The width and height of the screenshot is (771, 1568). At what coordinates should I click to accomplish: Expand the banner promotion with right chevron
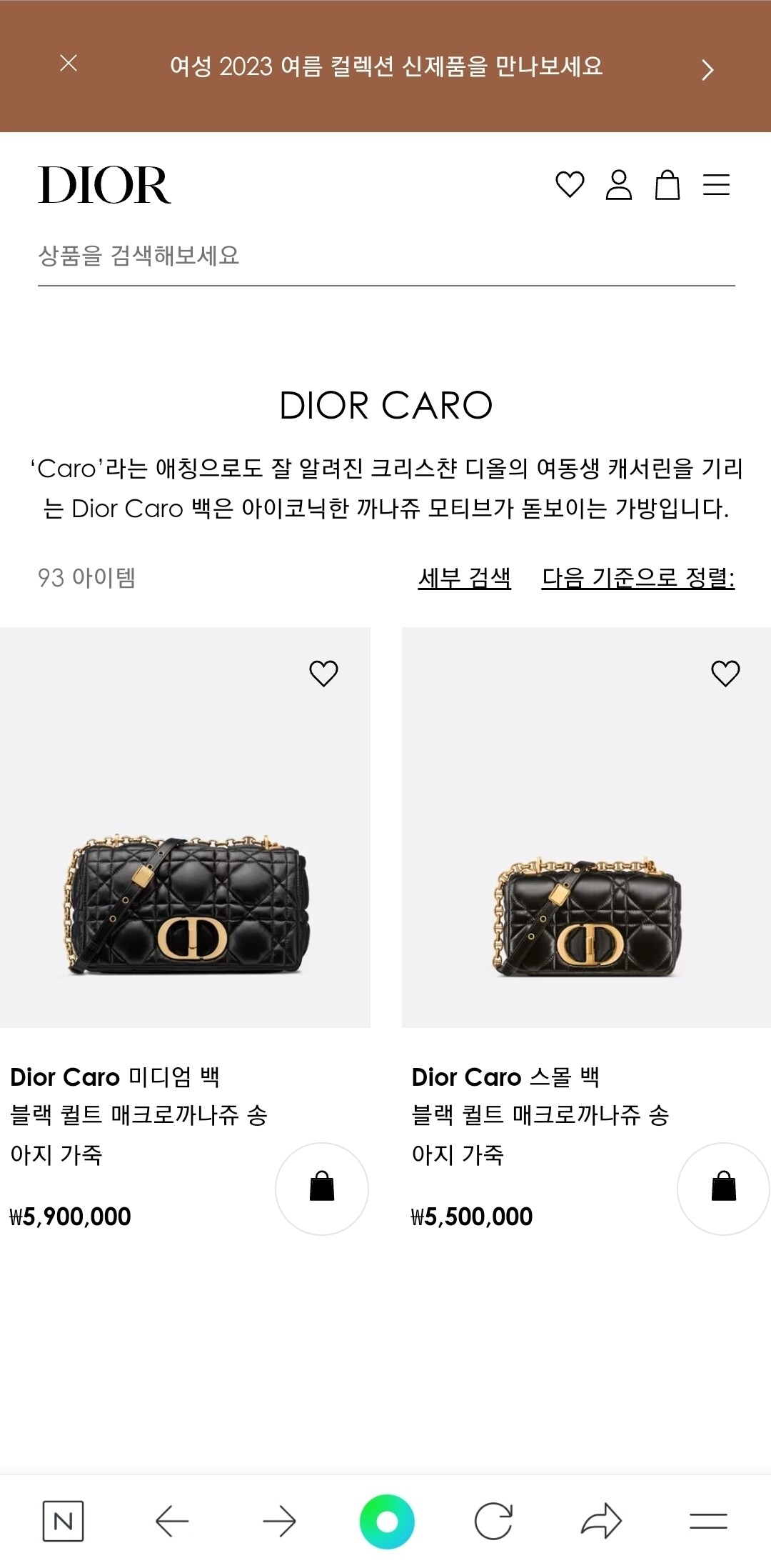[x=707, y=69]
